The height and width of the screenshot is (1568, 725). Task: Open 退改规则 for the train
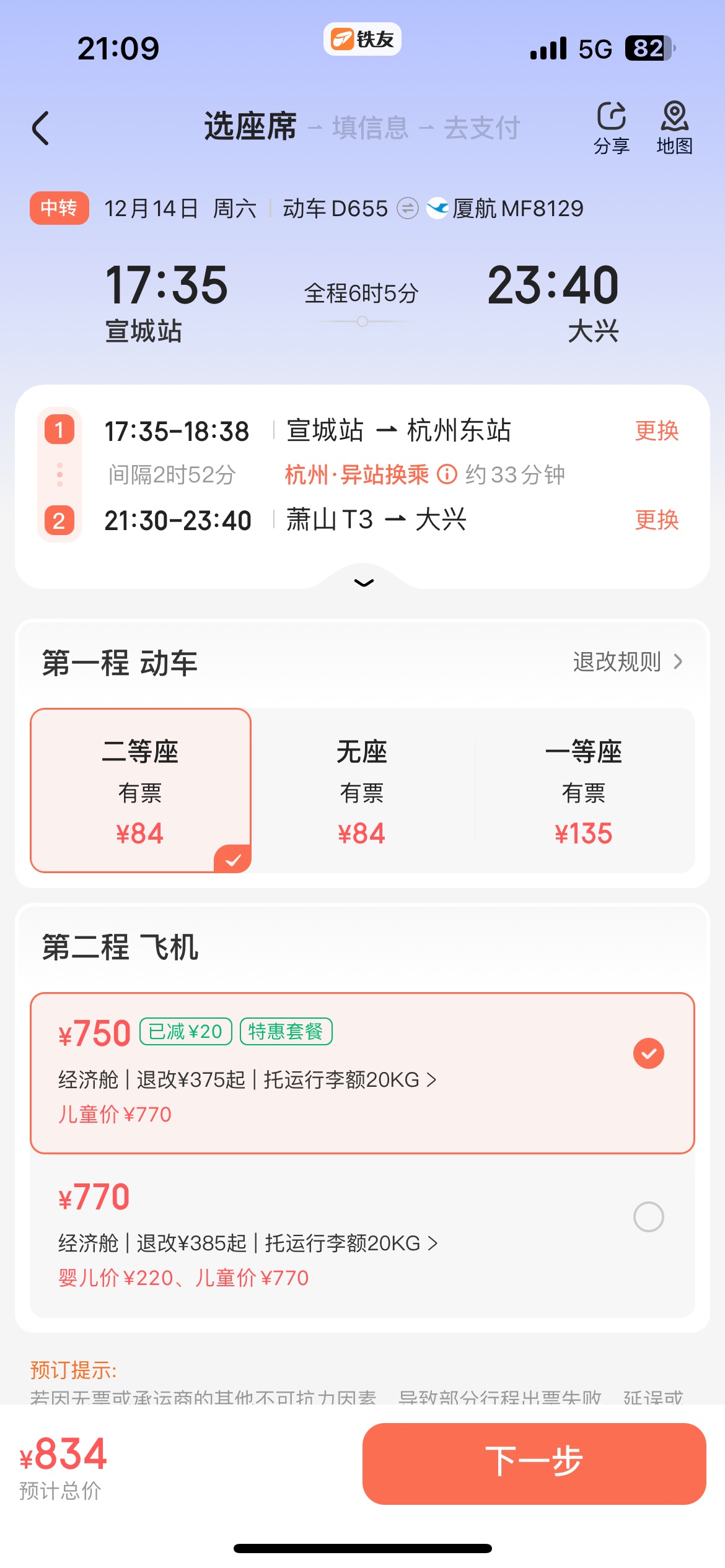626,662
